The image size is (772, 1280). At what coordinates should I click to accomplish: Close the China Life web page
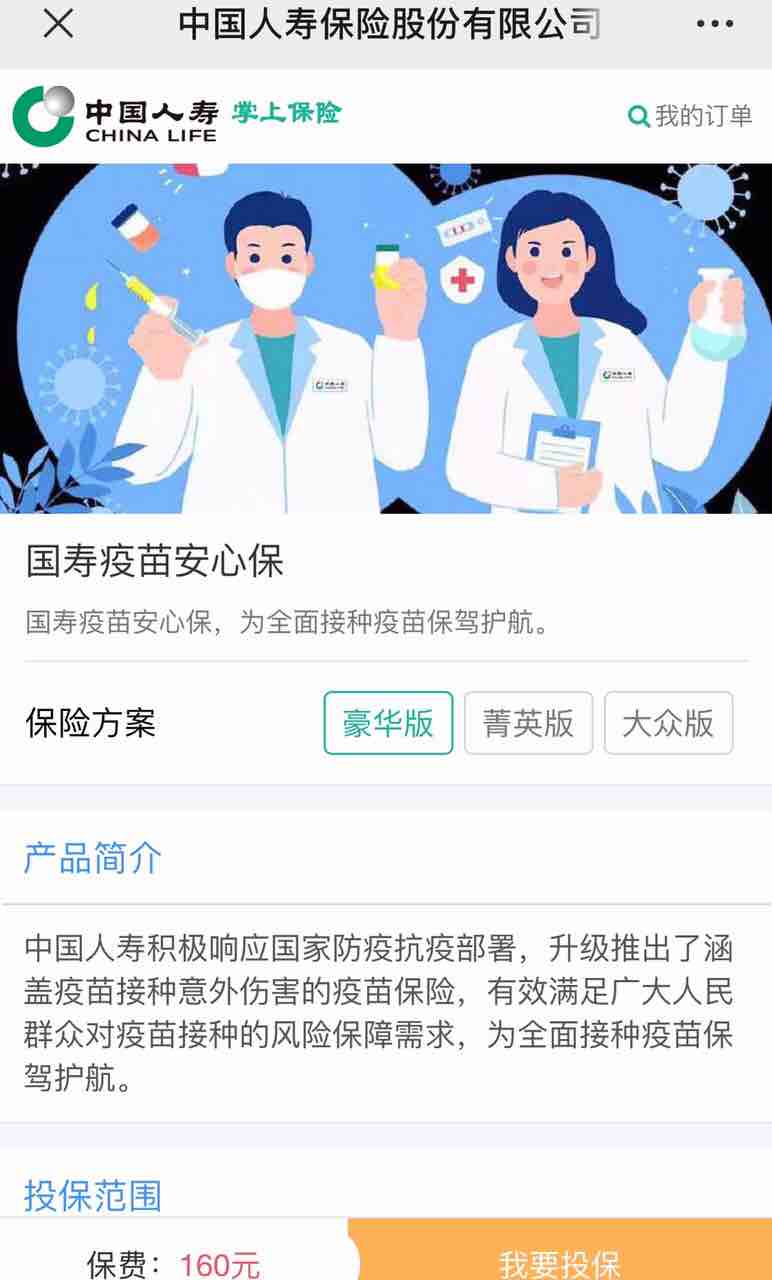pos(58,24)
